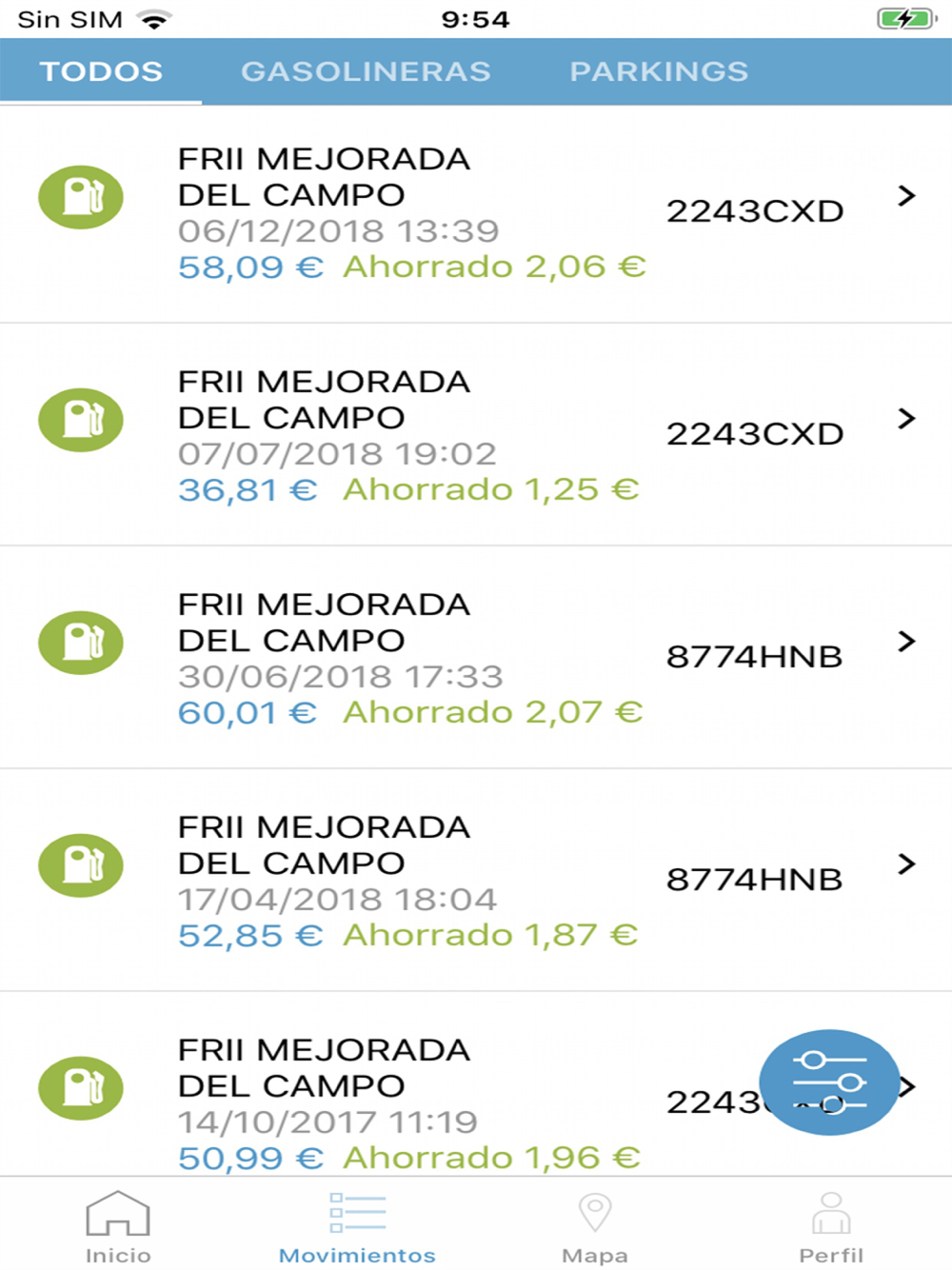Open the Perfil tab
952x1270 pixels.
[831, 1227]
